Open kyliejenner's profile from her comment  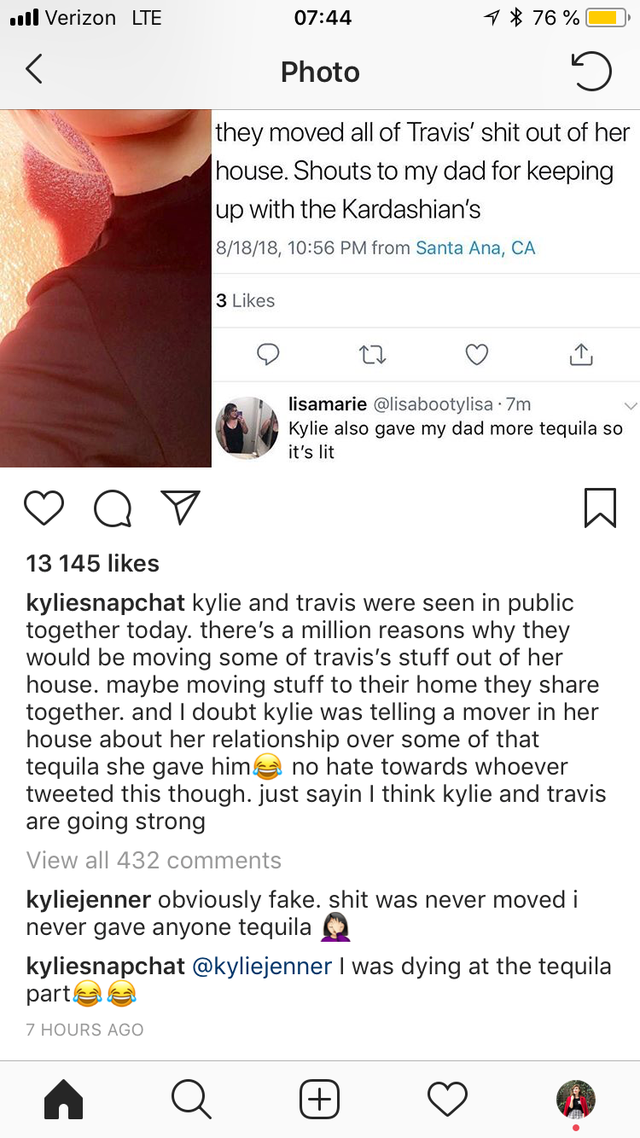[x=88, y=900]
